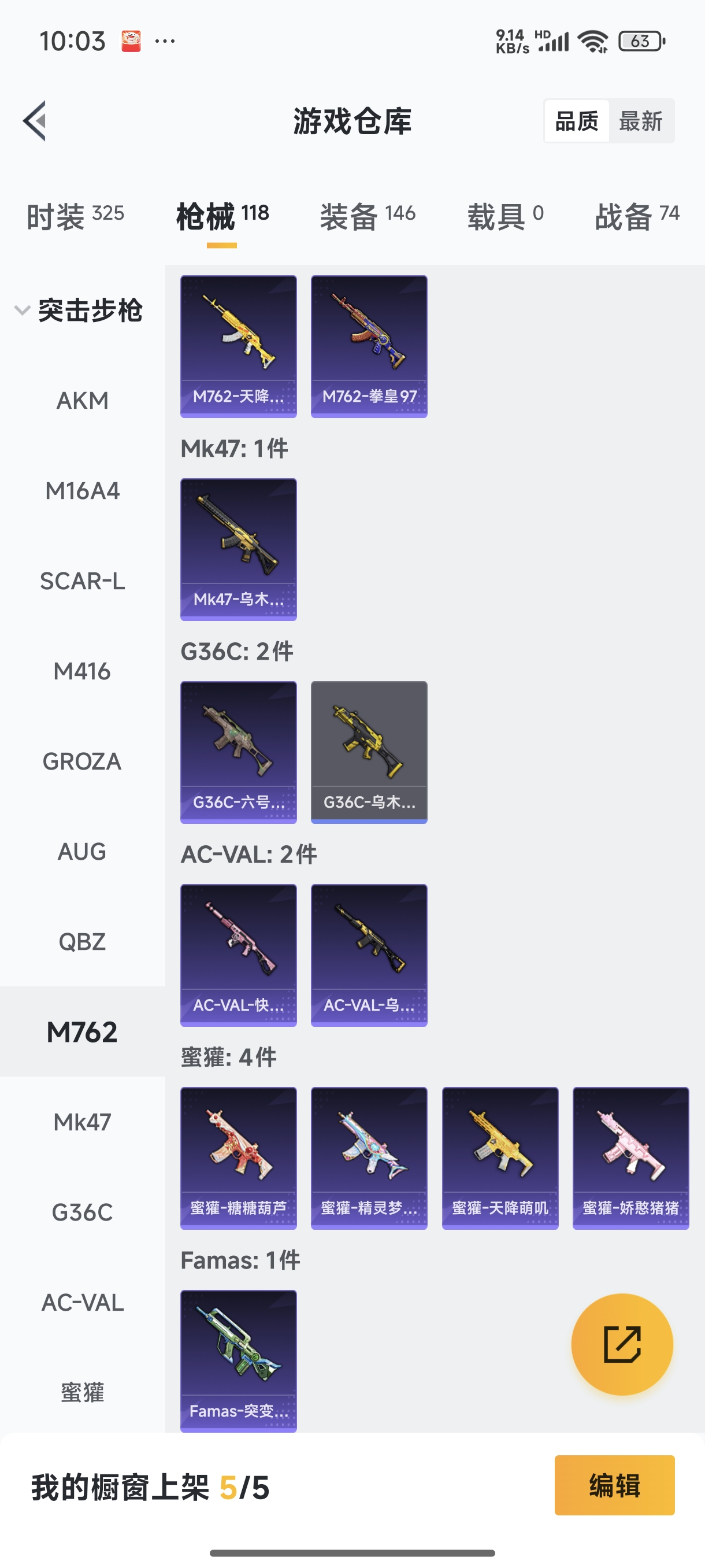Collapse the 突击步枪 category

point(79,310)
